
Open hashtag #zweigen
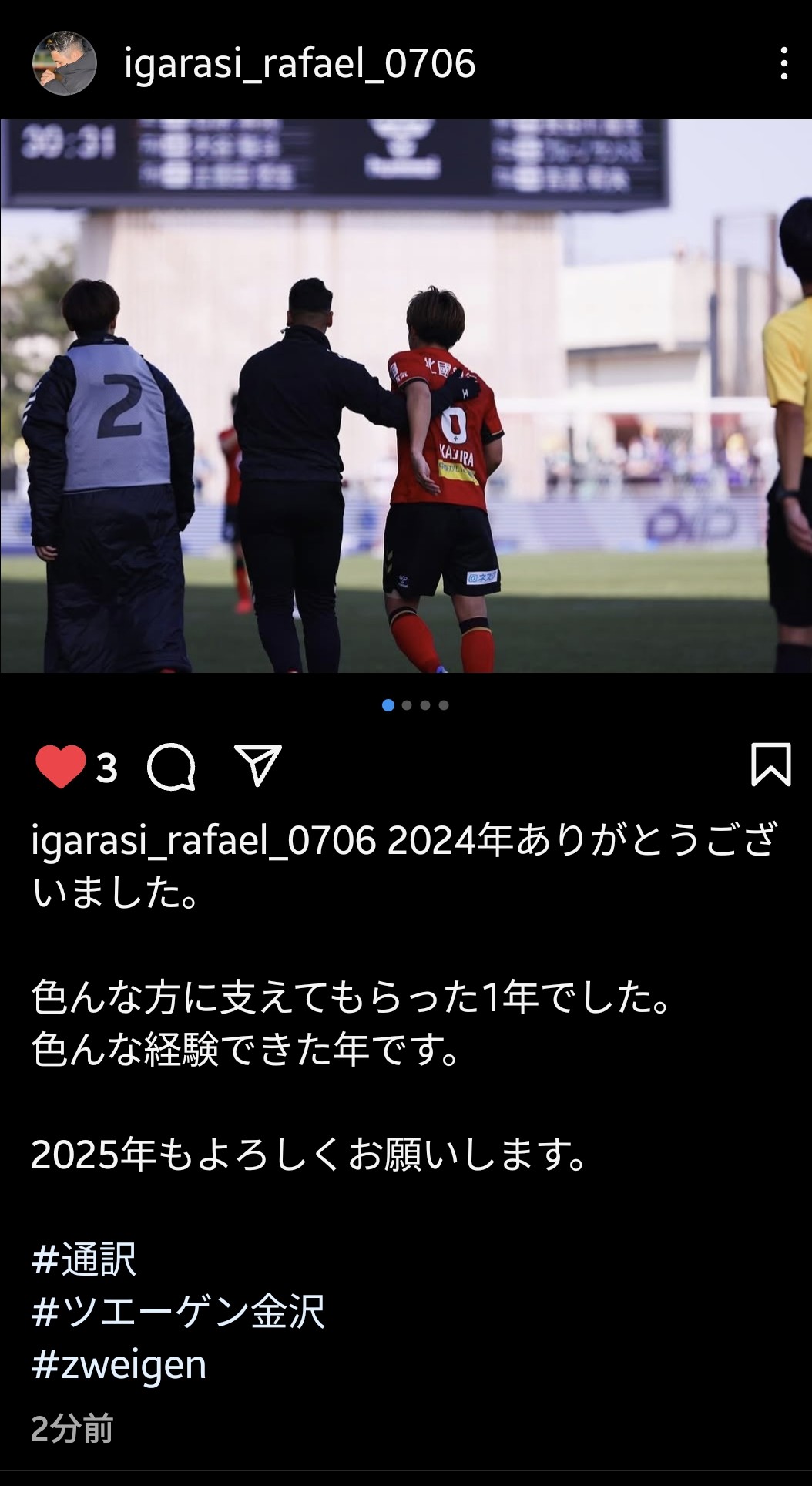pyautogui.click(x=119, y=1364)
